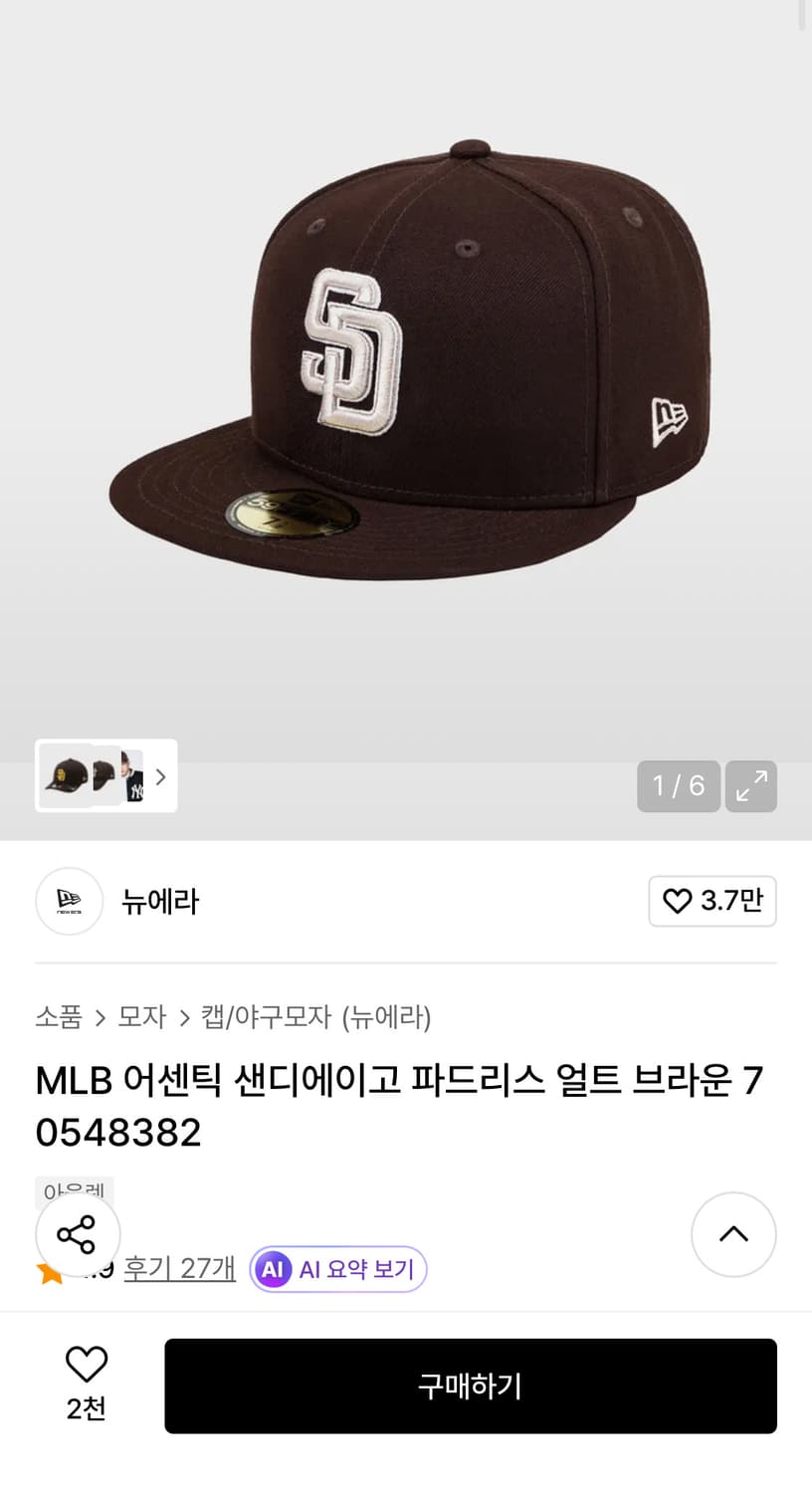Open the 후기 27개 reviews link
The image size is (812, 1493).
(x=179, y=1269)
